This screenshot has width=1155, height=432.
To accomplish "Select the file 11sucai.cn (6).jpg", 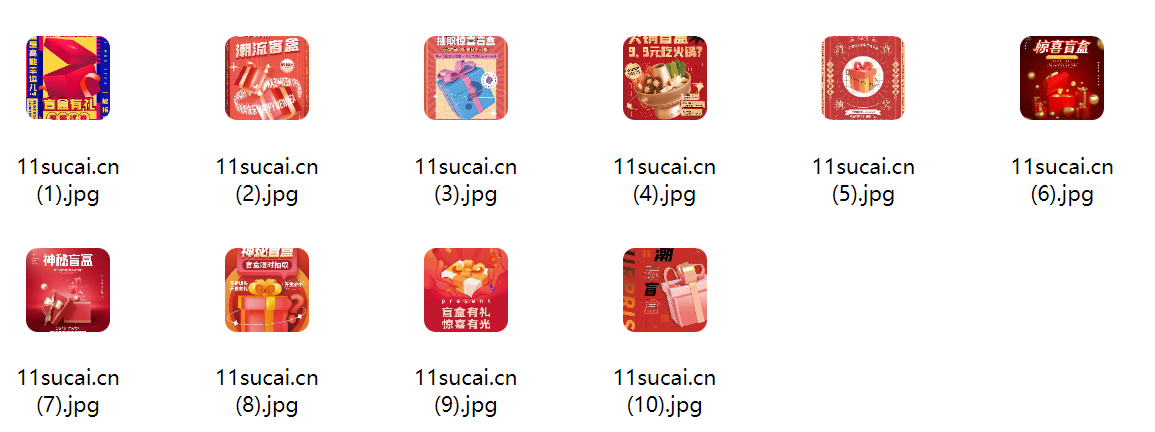I will (x=1062, y=78).
